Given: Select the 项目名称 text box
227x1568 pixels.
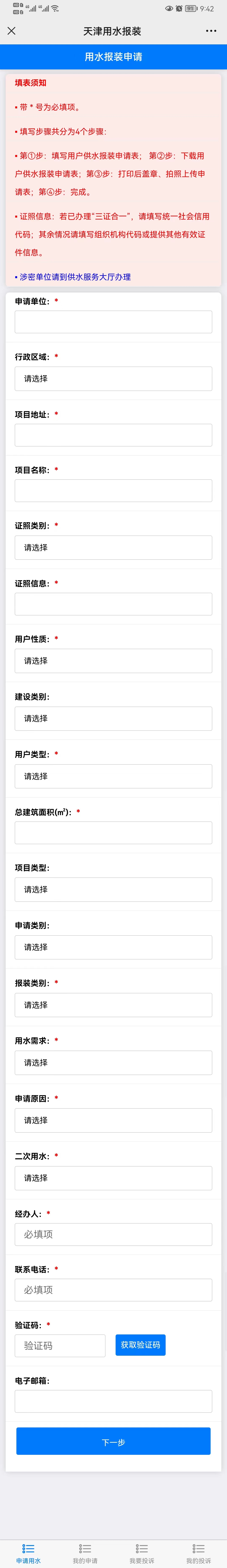Looking at the screenshot, I should 113,491.
